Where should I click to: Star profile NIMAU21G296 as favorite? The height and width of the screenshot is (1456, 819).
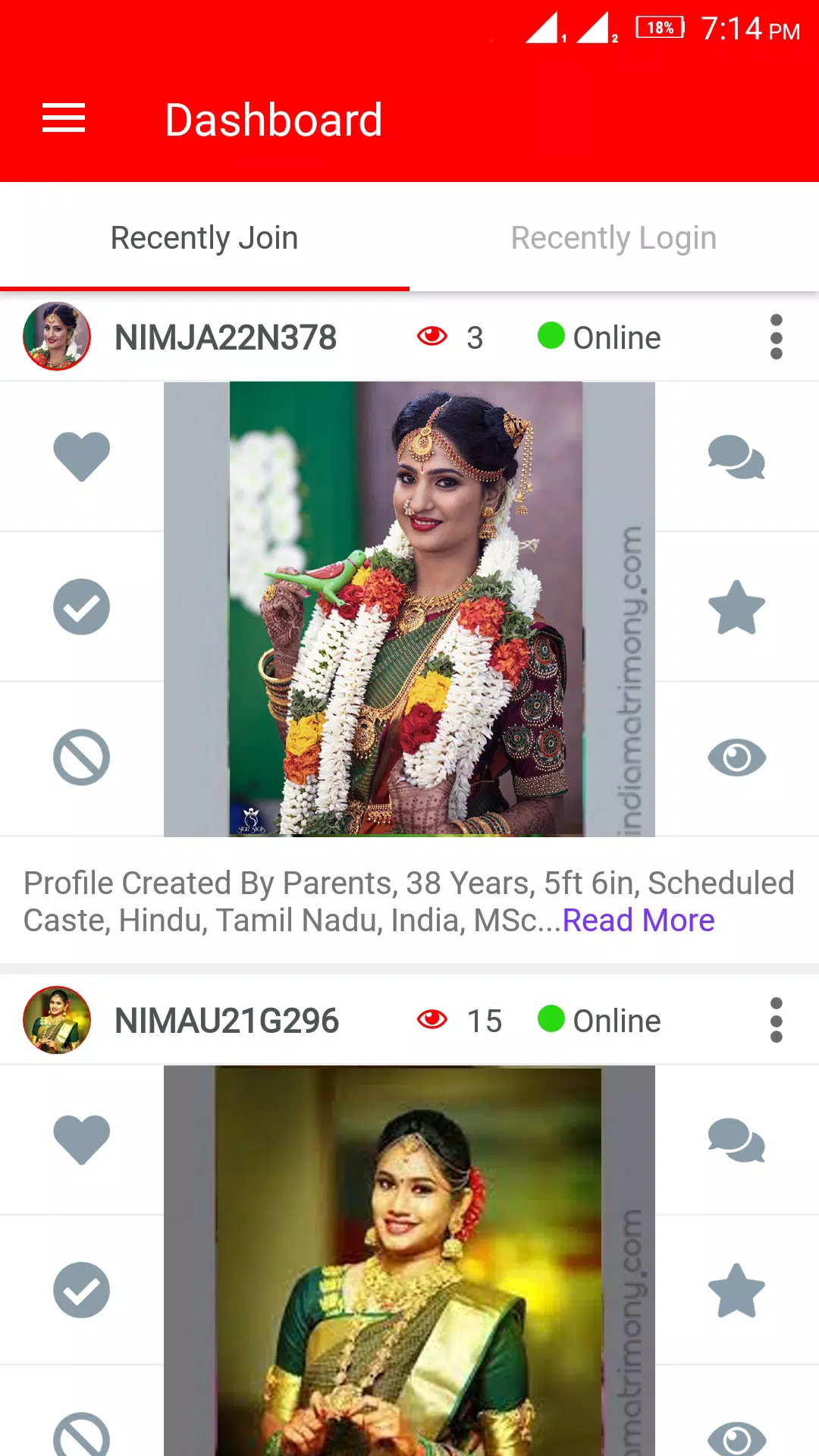coord(736,1291)
